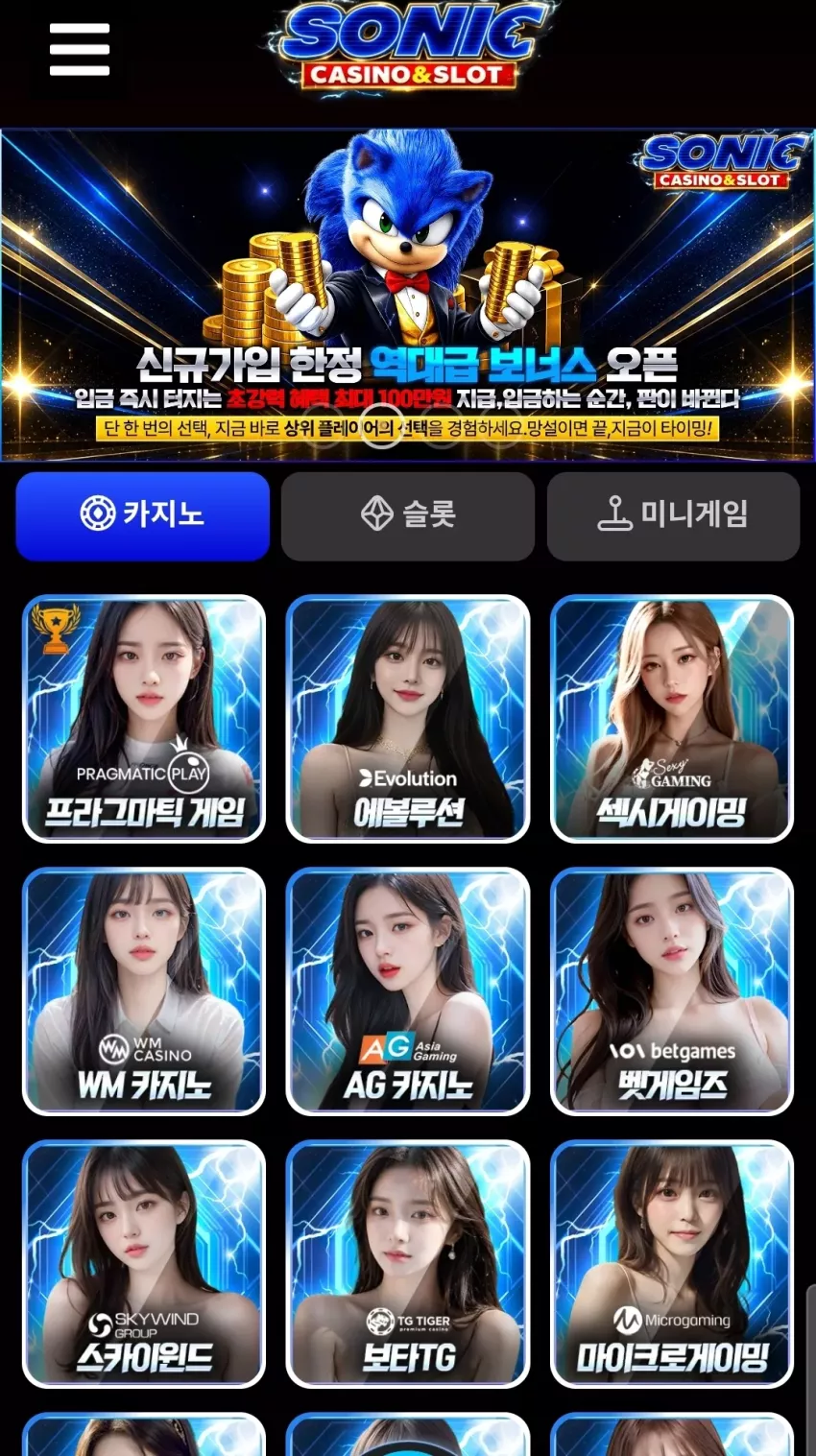Open the 에볼루션 casino tile
This screenshot has width=816, height=1456.
click(408, 719)
